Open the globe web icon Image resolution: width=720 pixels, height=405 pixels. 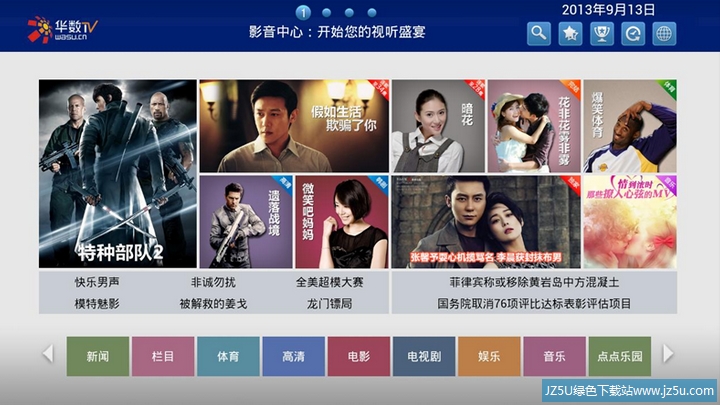pos(664,34)
